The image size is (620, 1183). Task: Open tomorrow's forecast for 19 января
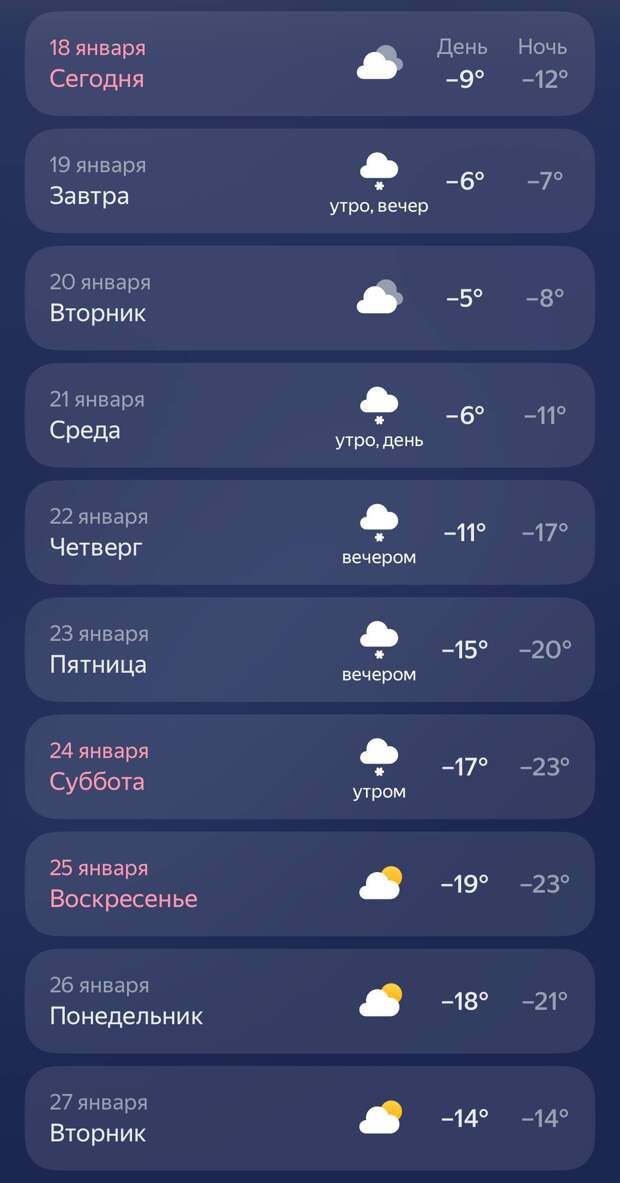(310, 181)
